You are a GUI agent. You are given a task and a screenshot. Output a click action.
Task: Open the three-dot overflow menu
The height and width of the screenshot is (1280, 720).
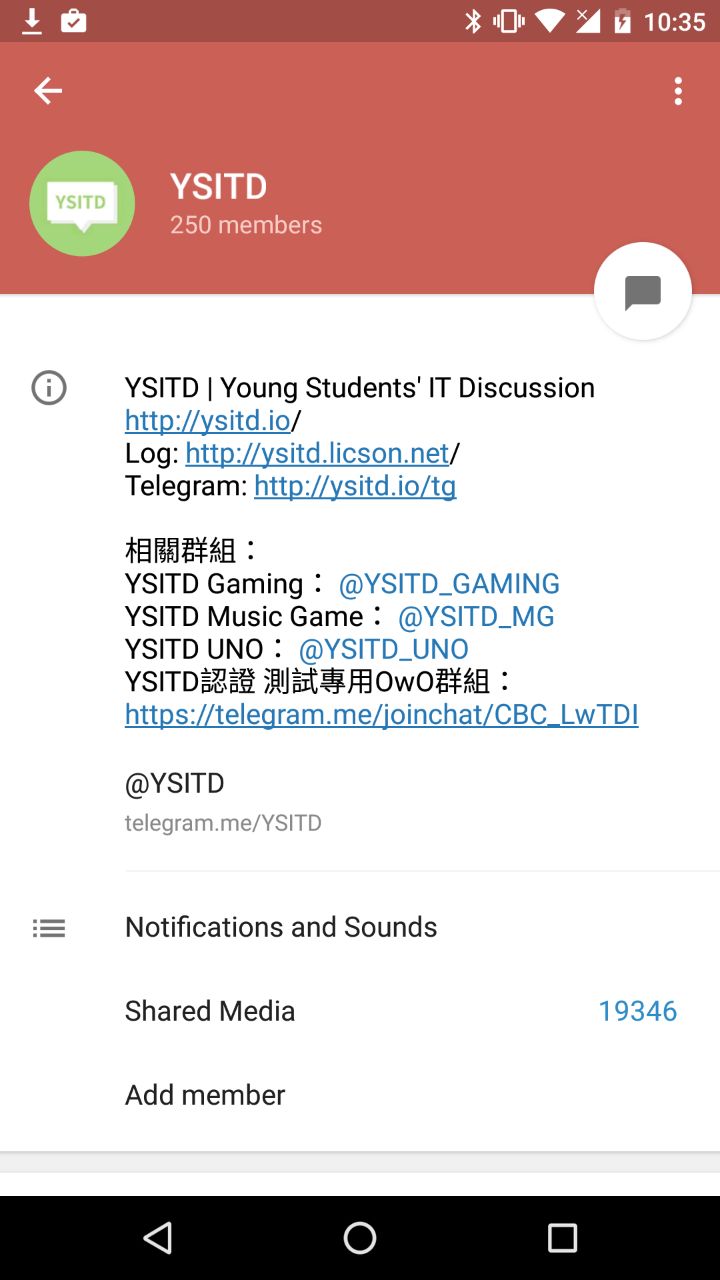tap(678, 91)
